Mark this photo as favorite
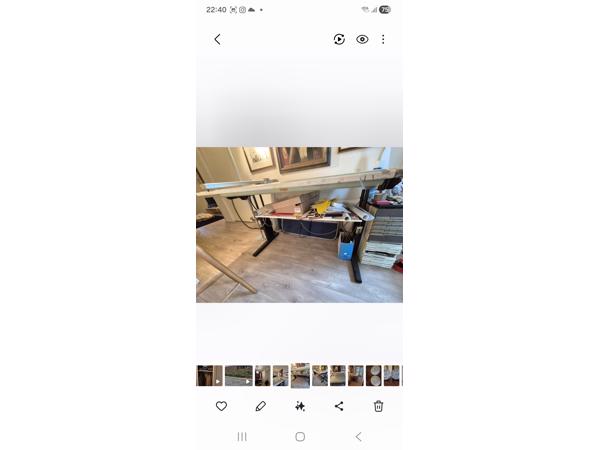This screenshot has height=450, width=600. pos(221,406)
